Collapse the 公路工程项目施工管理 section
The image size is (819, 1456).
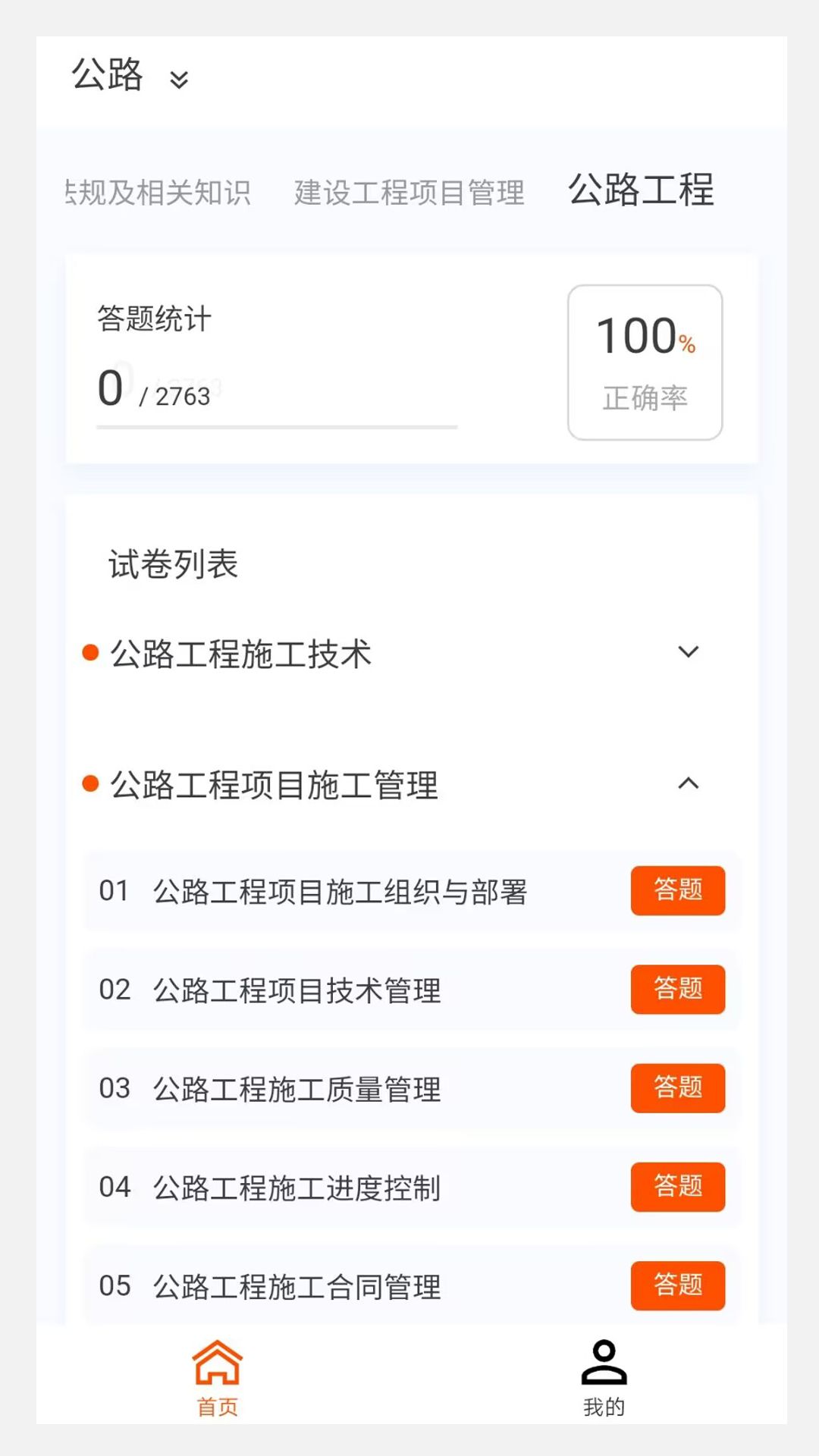point(689,783)
